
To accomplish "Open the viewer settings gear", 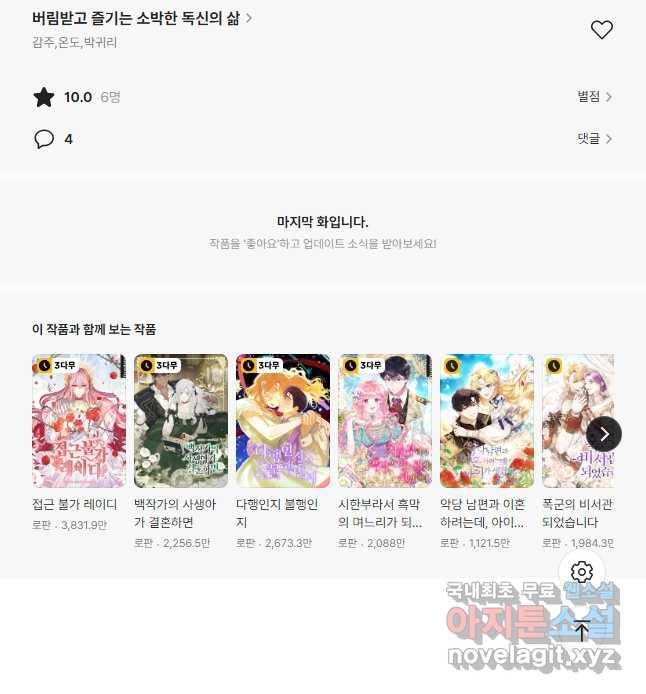I will (582, 572).
